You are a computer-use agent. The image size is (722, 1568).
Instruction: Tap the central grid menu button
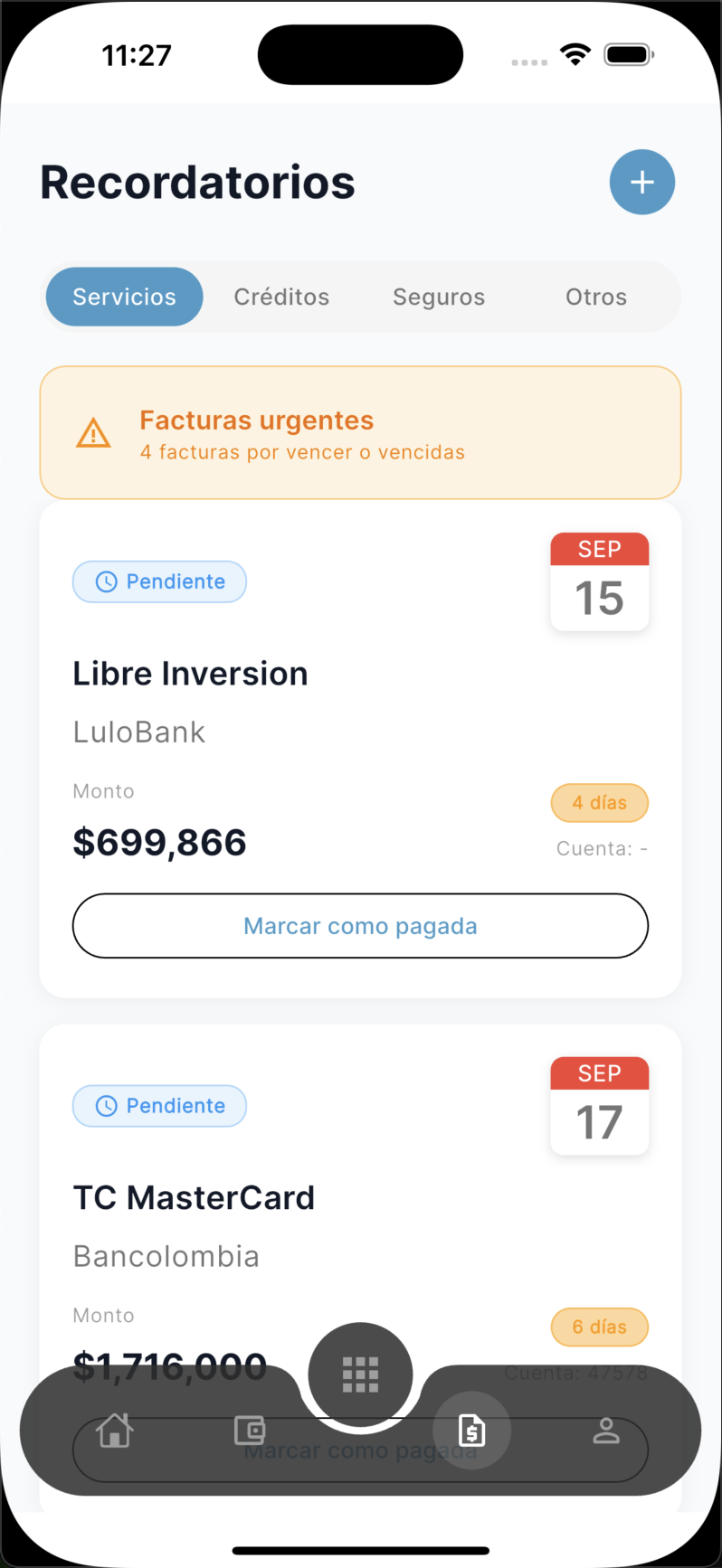click(360, 1373)
